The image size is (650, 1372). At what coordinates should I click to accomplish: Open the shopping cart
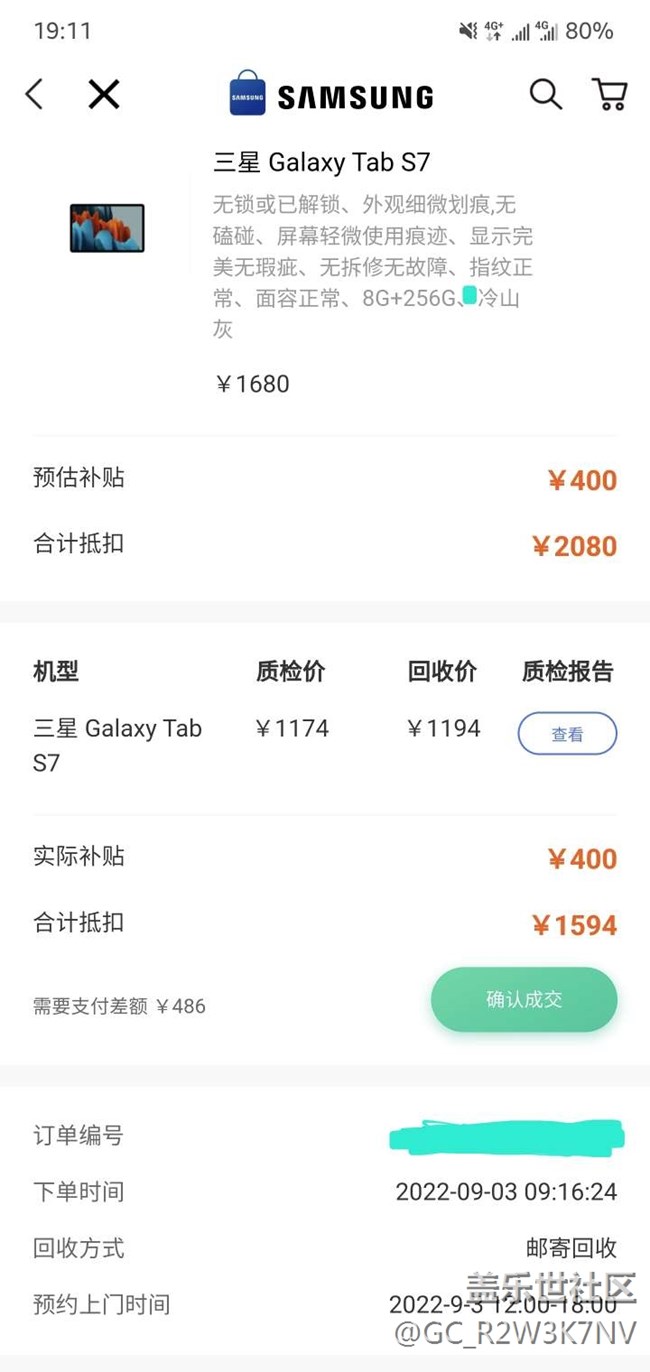[x=609, y=94]
